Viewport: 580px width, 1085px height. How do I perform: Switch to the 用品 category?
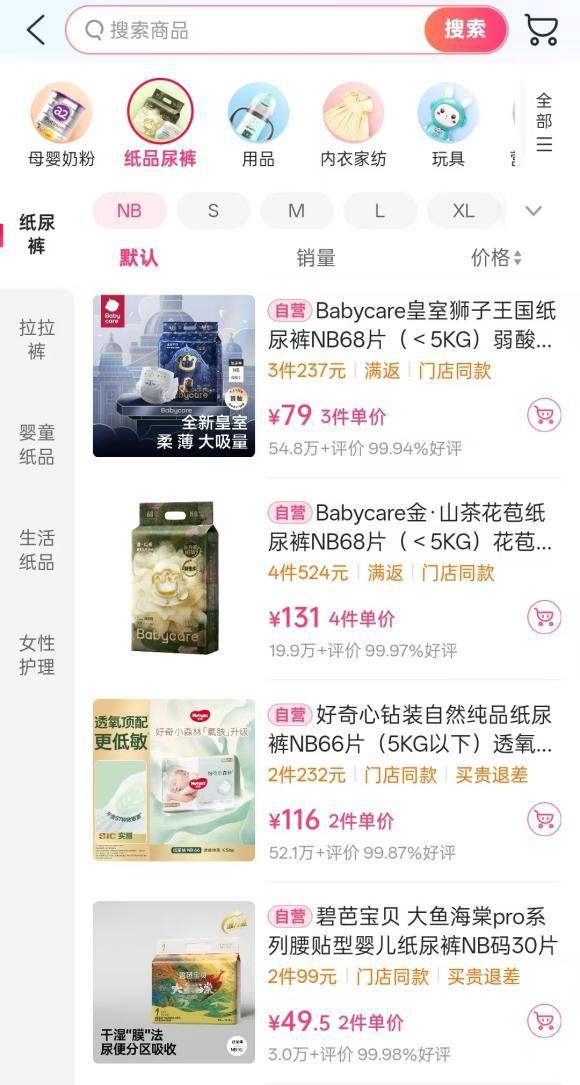point(258,125)
